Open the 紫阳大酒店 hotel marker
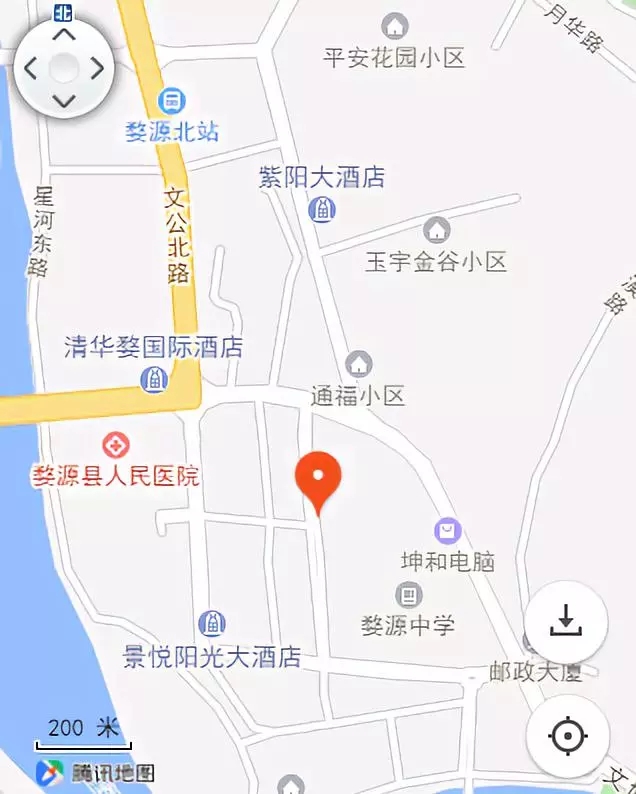This screenshot has width=636, height=794. pos(322,209)
